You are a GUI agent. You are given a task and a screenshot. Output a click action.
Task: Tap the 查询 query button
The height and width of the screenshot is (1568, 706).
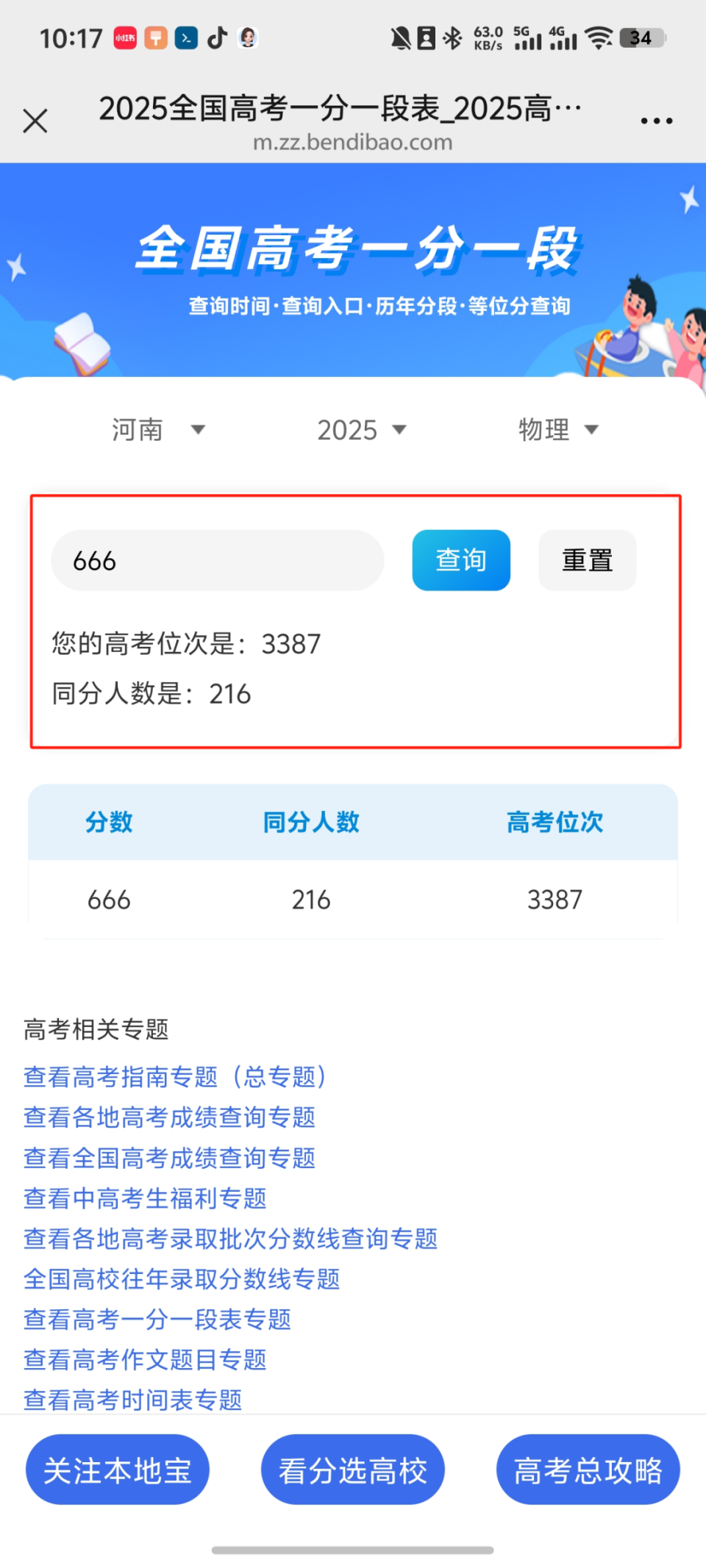pyautogui.click(x=461, y=561)
